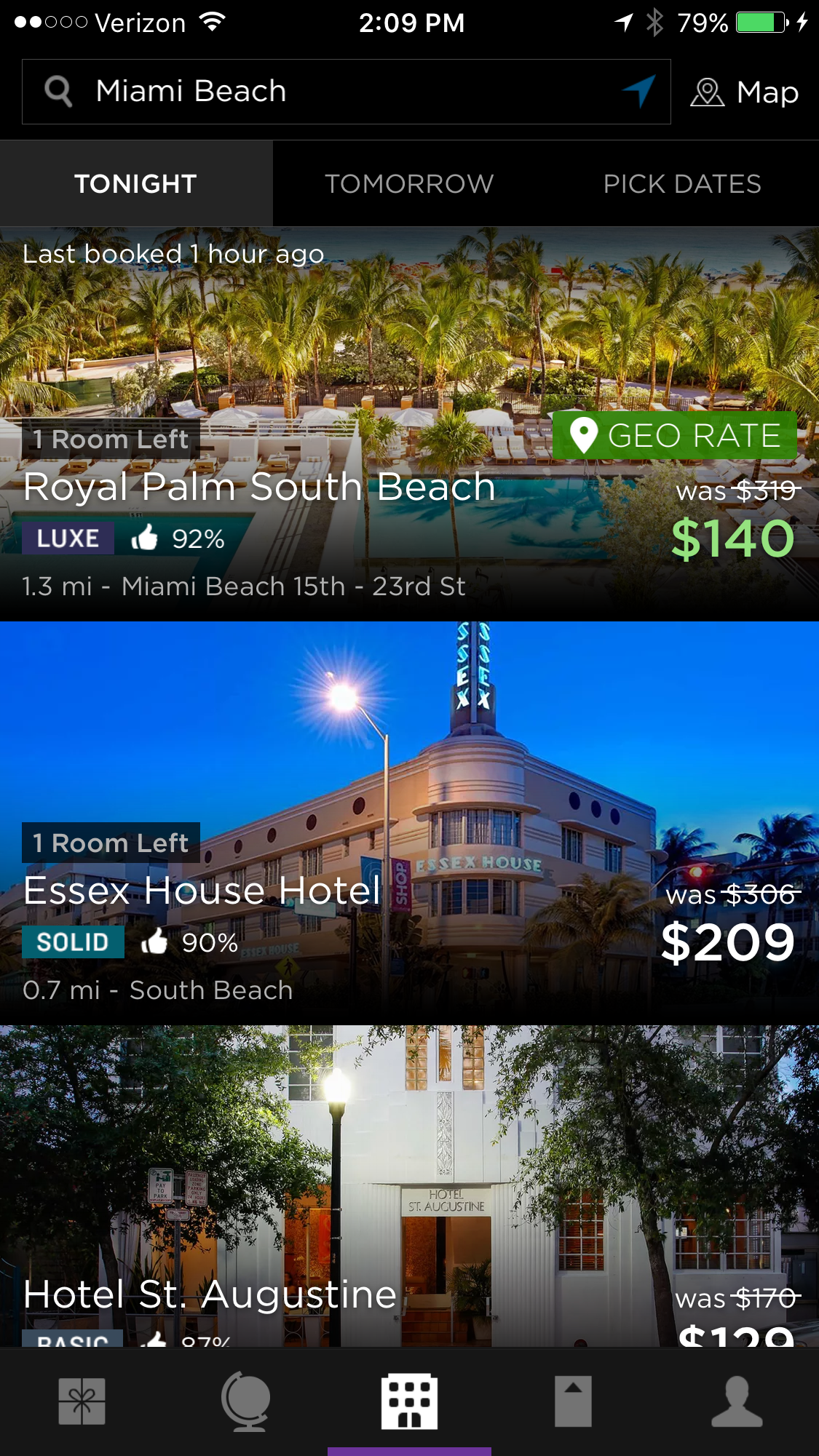Use current location arrow in search bar
The width and height of the screenshot is (819, 1456).
[x=639, y=92]
